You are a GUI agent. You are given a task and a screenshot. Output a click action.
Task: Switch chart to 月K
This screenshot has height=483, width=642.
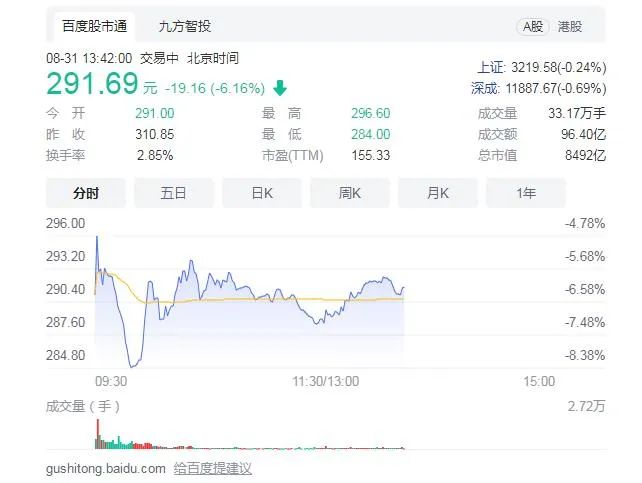438,193
